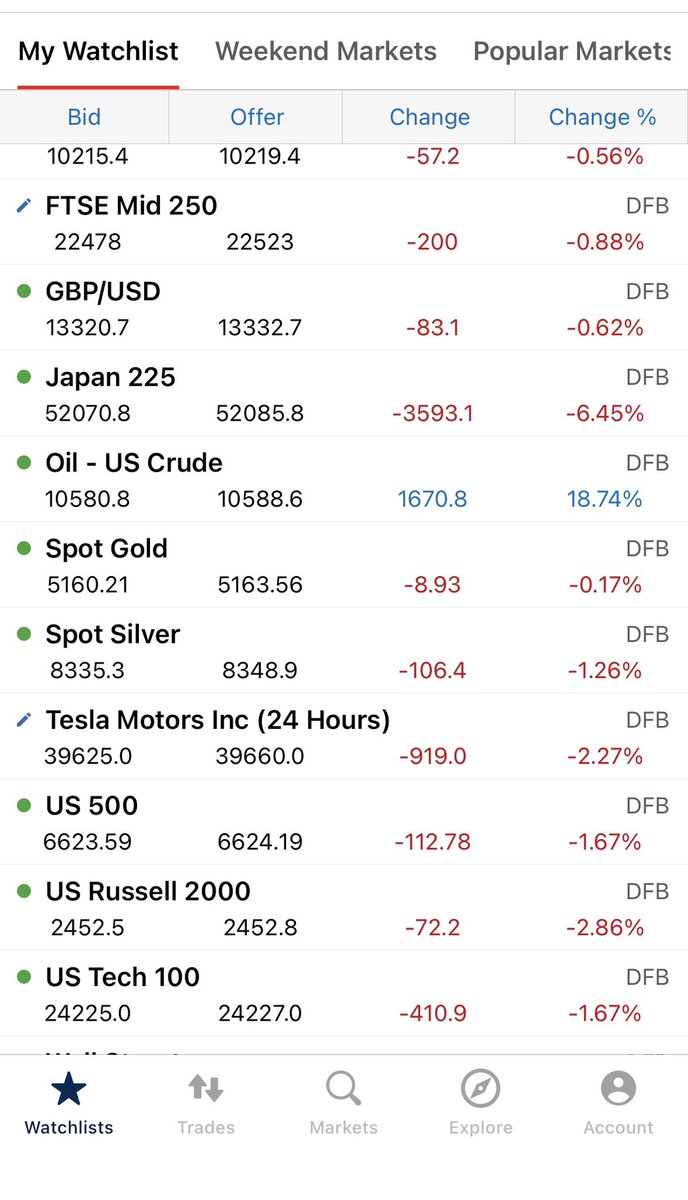Open the FTSE Mid 250 market

click(x=131, y=206)
